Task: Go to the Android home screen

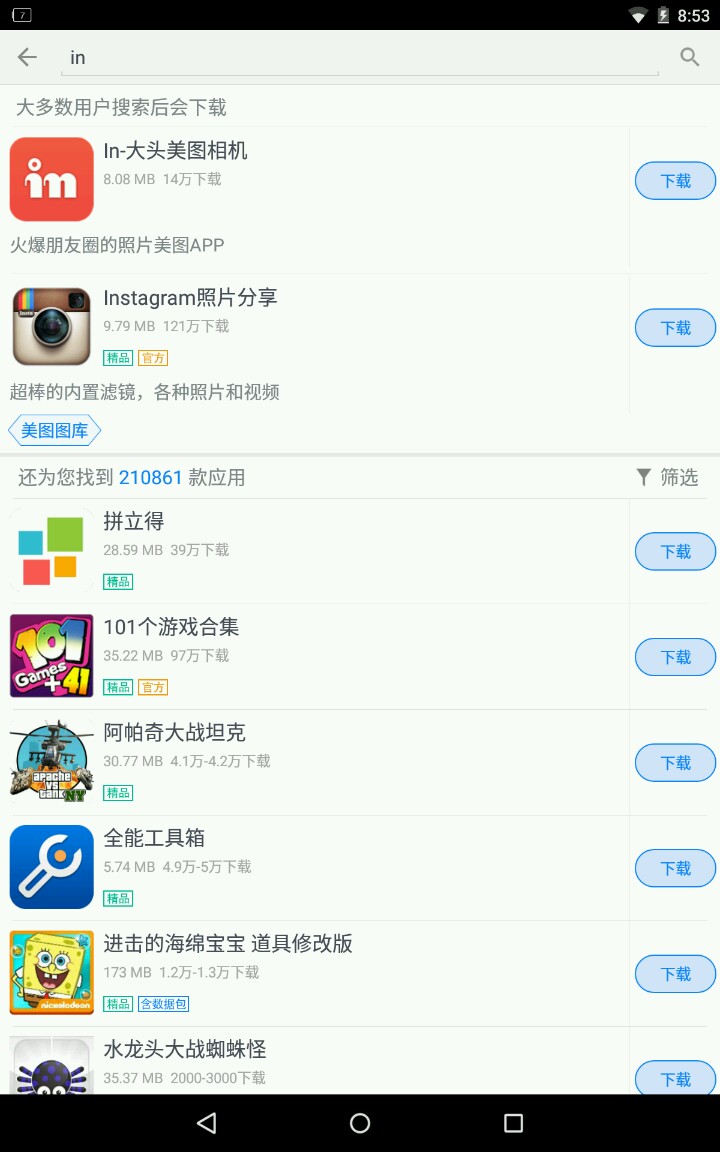Action: click(360, 1123)
